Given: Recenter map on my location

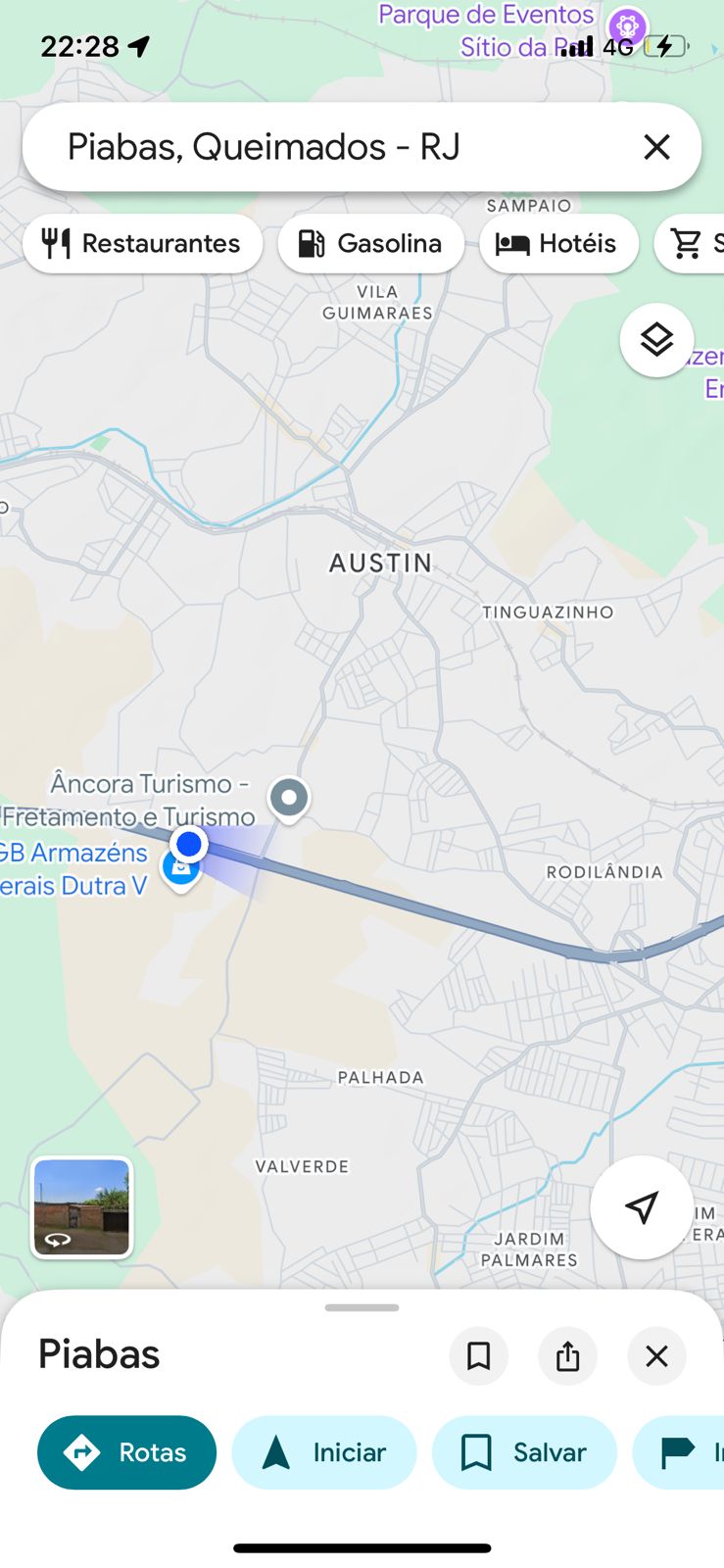Looking at the screenshot, I should (x=641, y=1206).
